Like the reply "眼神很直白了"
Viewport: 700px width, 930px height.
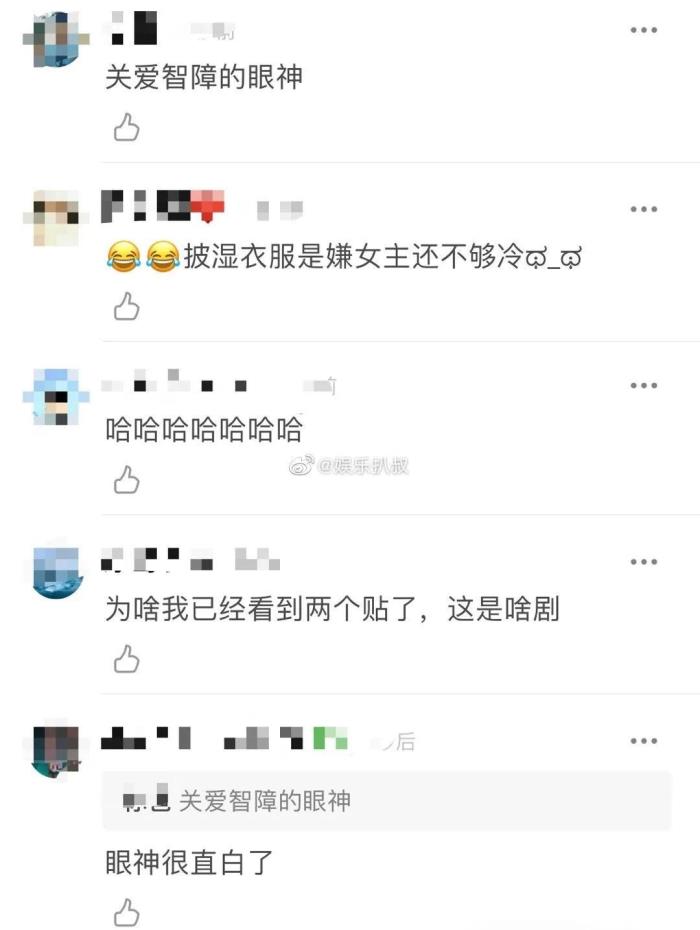tap(126, 912)
